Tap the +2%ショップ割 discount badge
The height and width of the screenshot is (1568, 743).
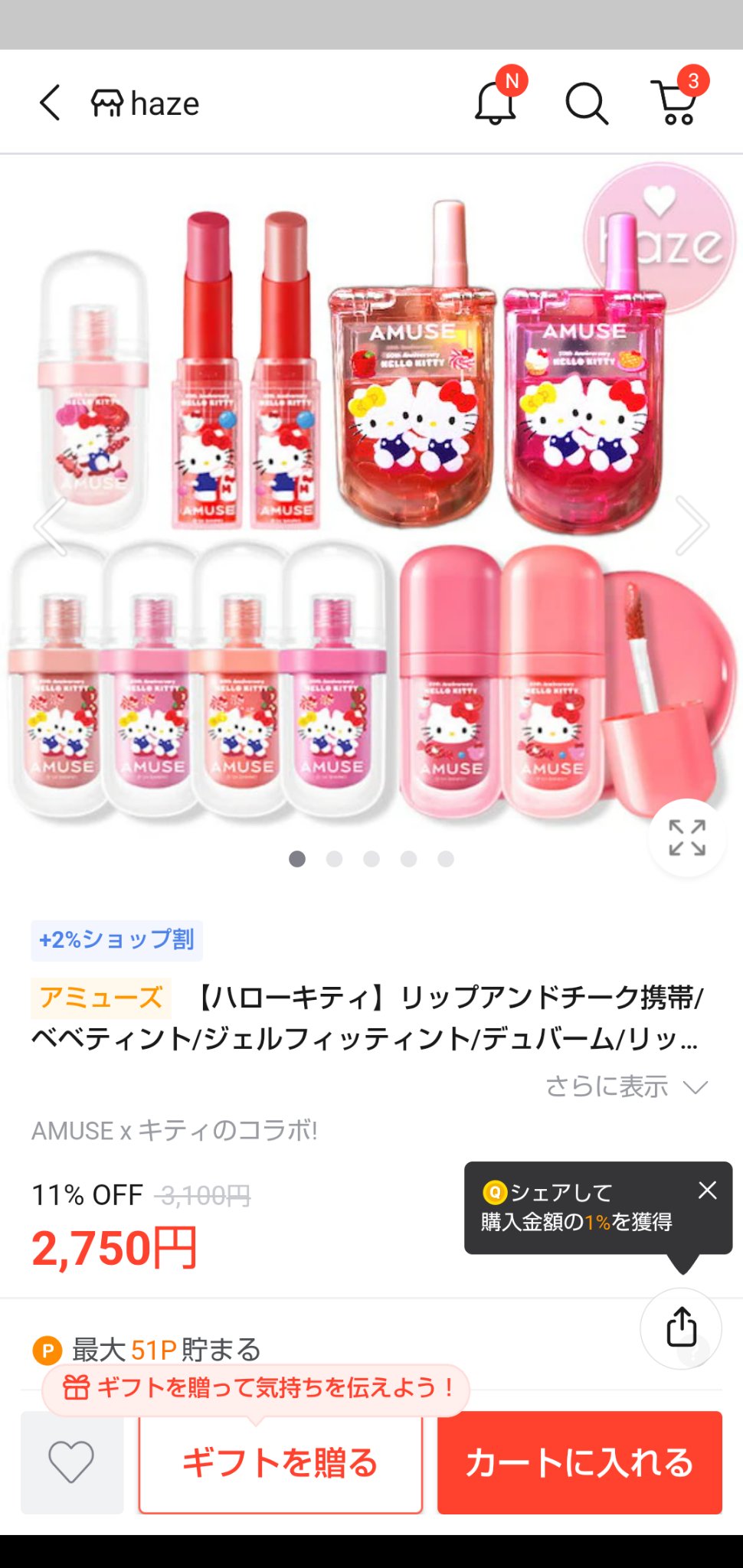(116, 940)
